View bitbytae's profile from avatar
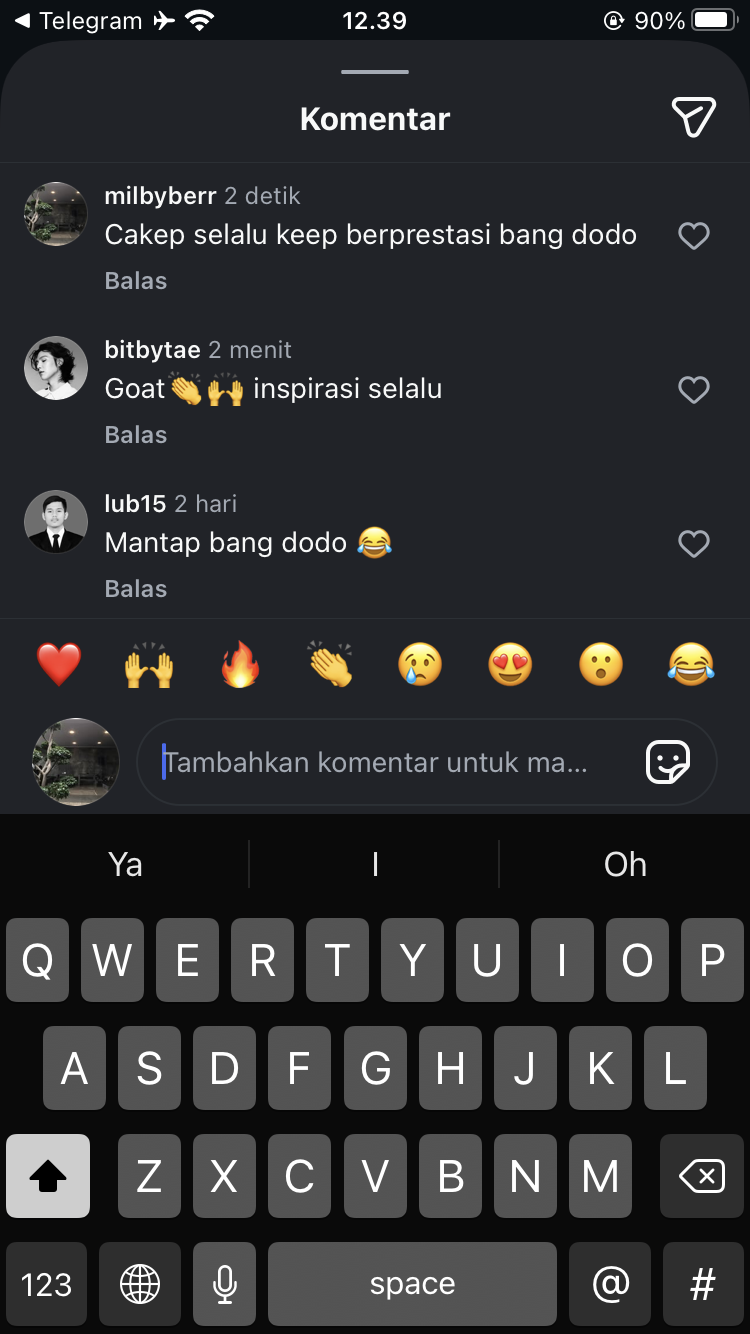Viewport: 750px width, 1334px height. (56, 368)
